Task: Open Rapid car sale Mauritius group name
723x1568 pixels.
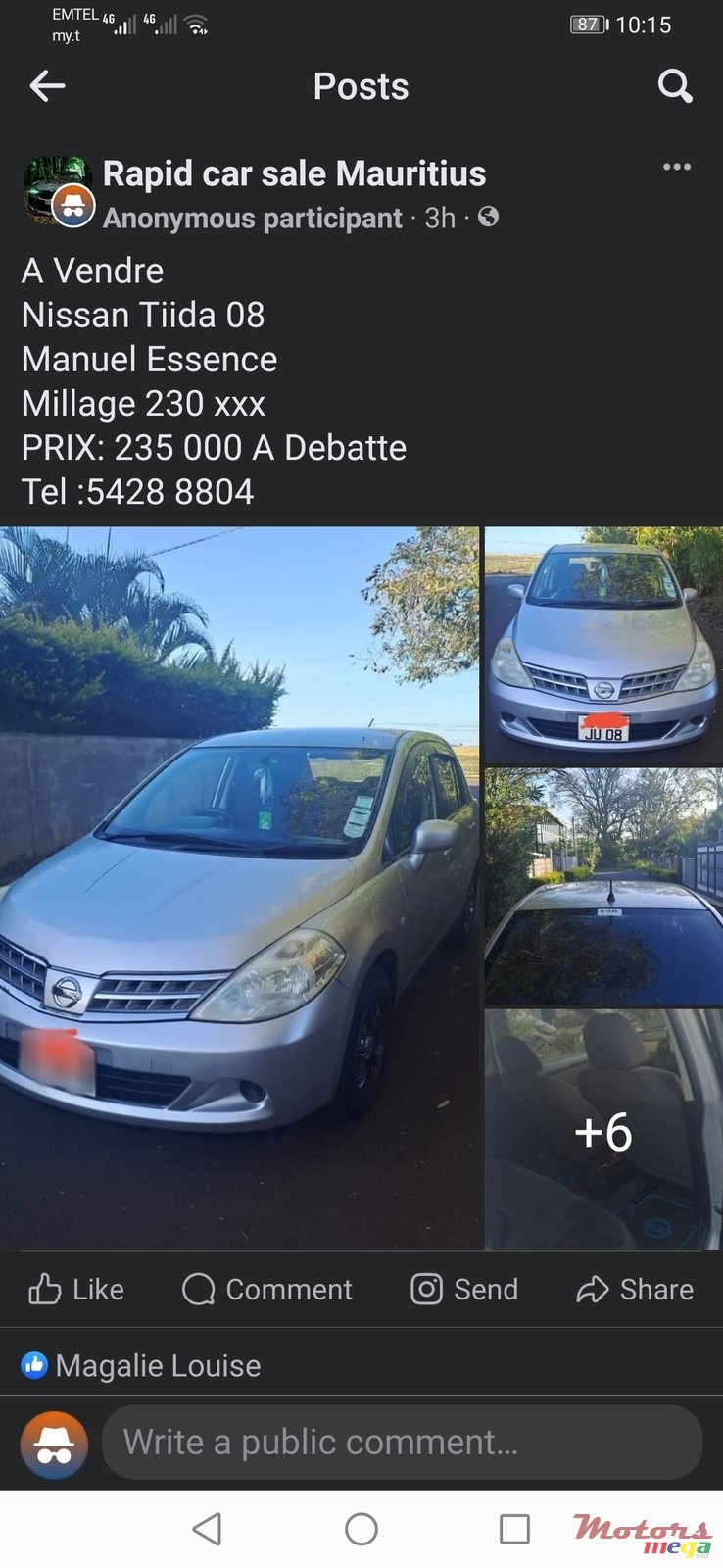Action: point(294,173)
